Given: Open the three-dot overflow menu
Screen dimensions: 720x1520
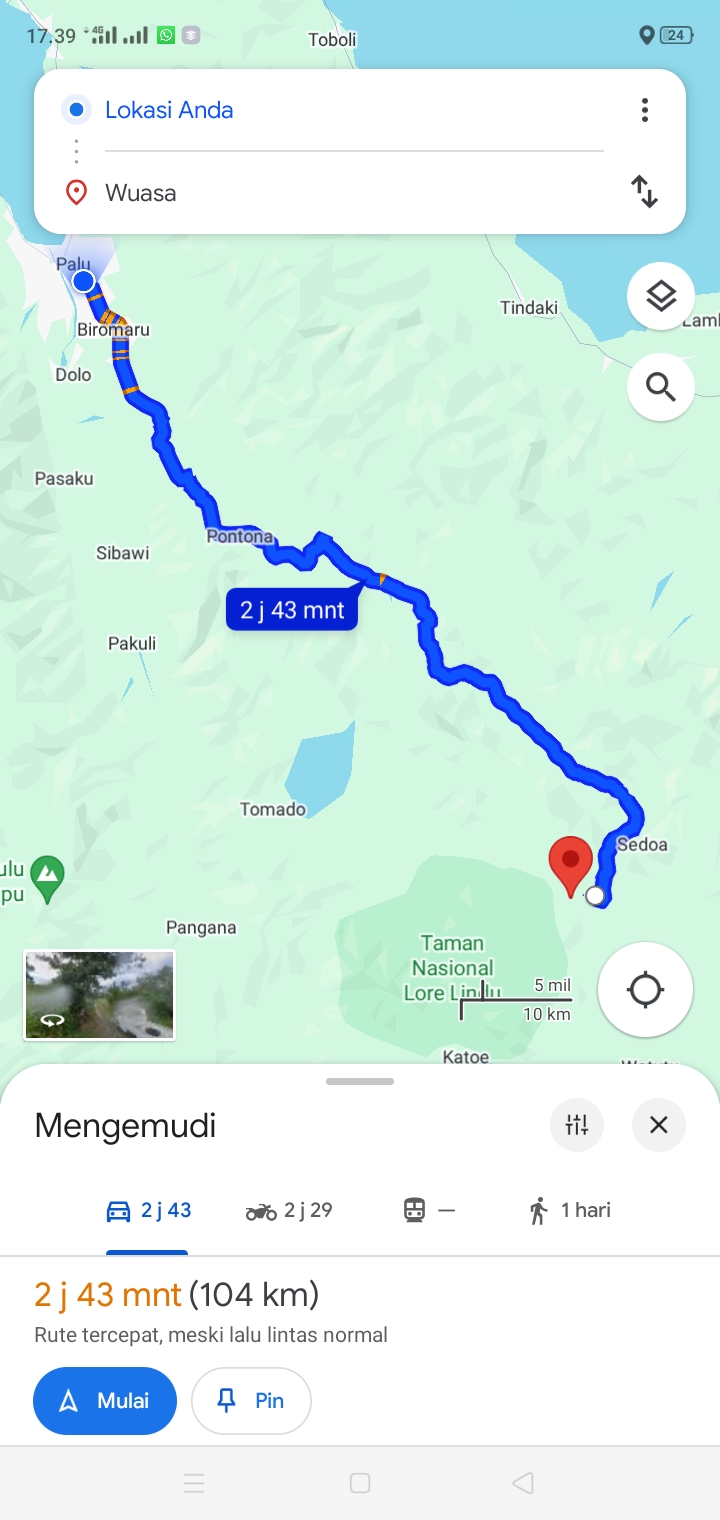Looking at the screenshot, I should click(x=645, y=110).
